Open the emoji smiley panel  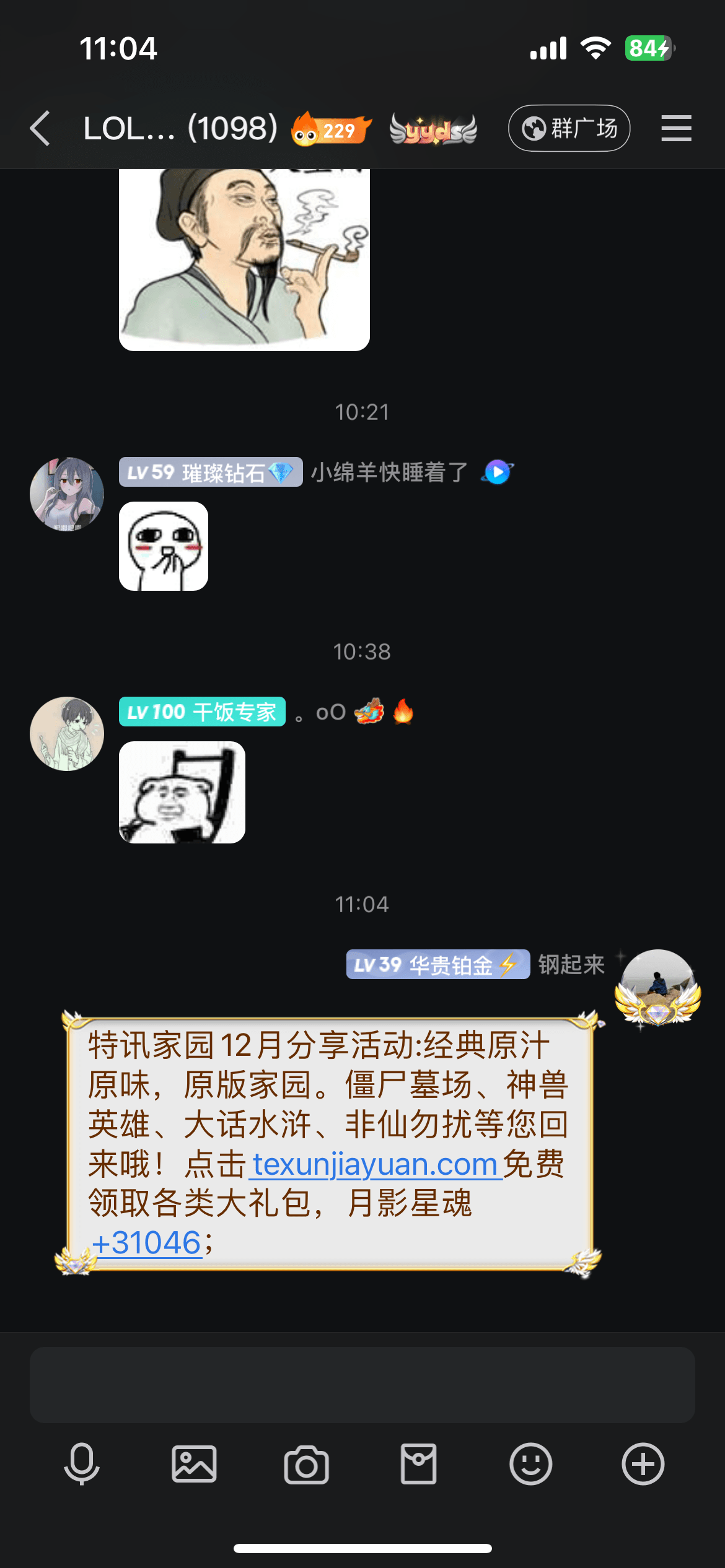[x=530, y=1464]
